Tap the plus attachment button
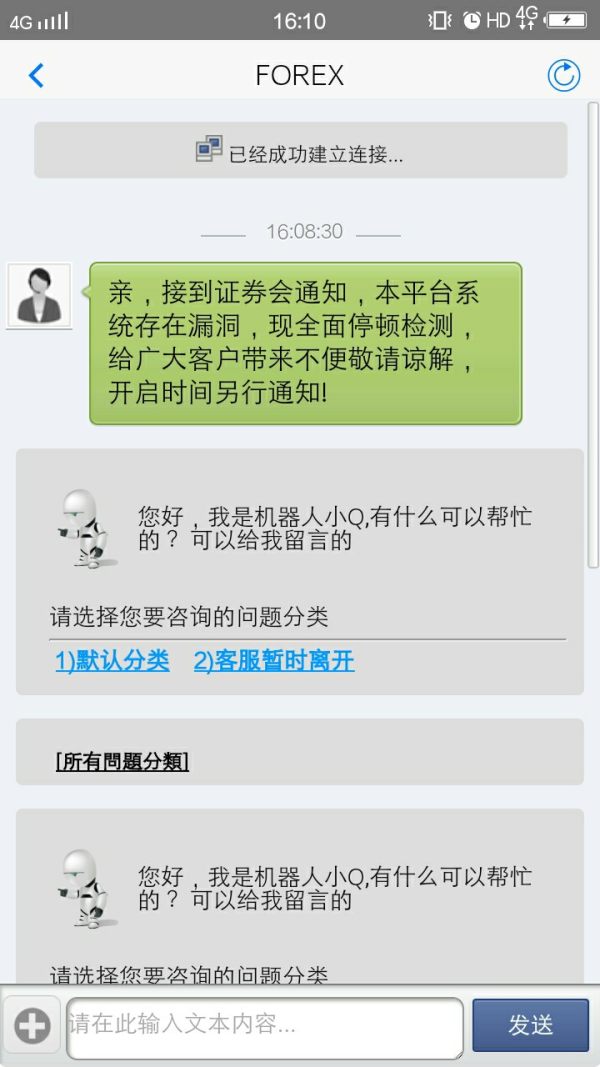 coord(32,1026)
